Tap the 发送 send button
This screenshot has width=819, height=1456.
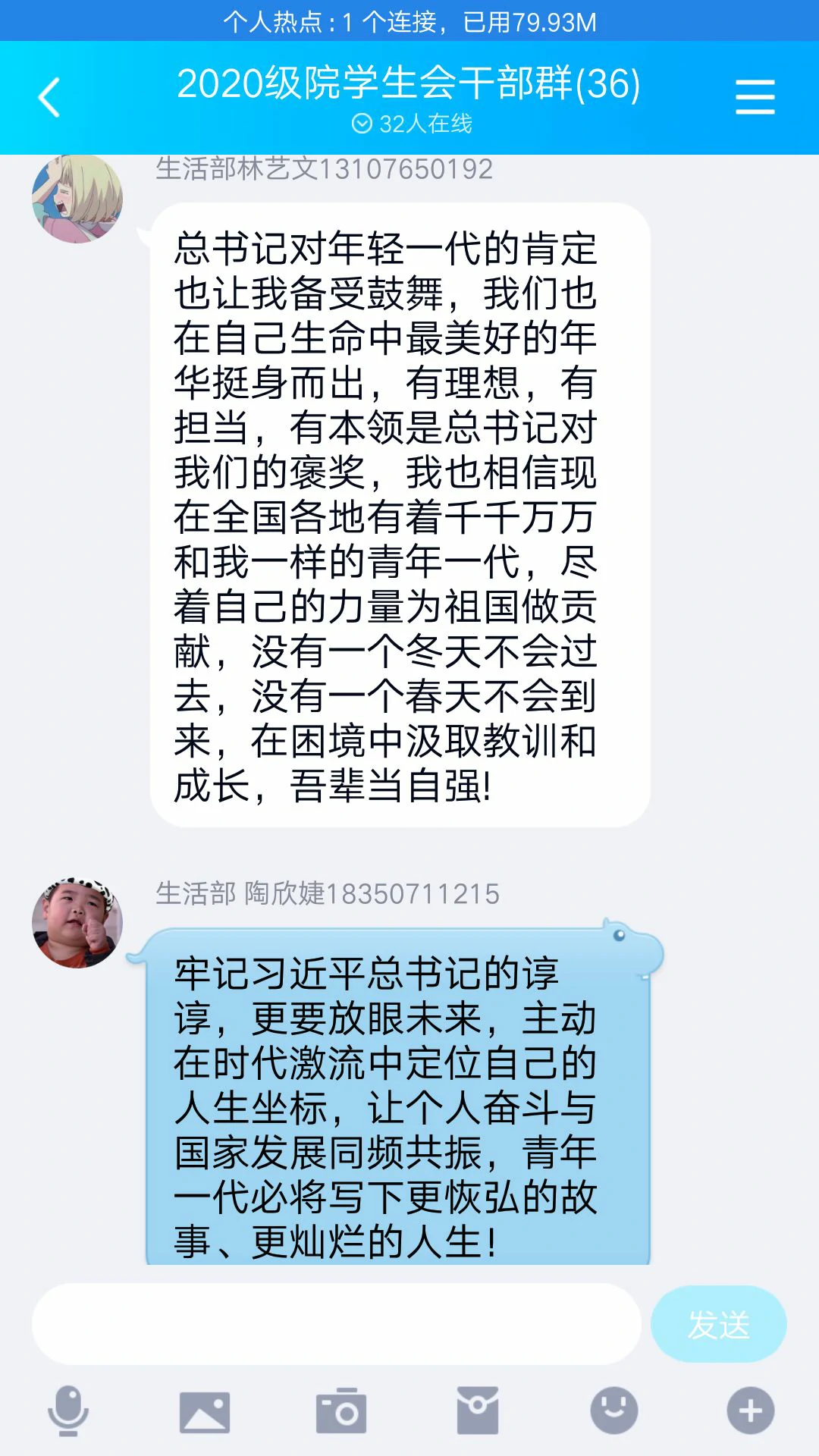(718, 1324)
